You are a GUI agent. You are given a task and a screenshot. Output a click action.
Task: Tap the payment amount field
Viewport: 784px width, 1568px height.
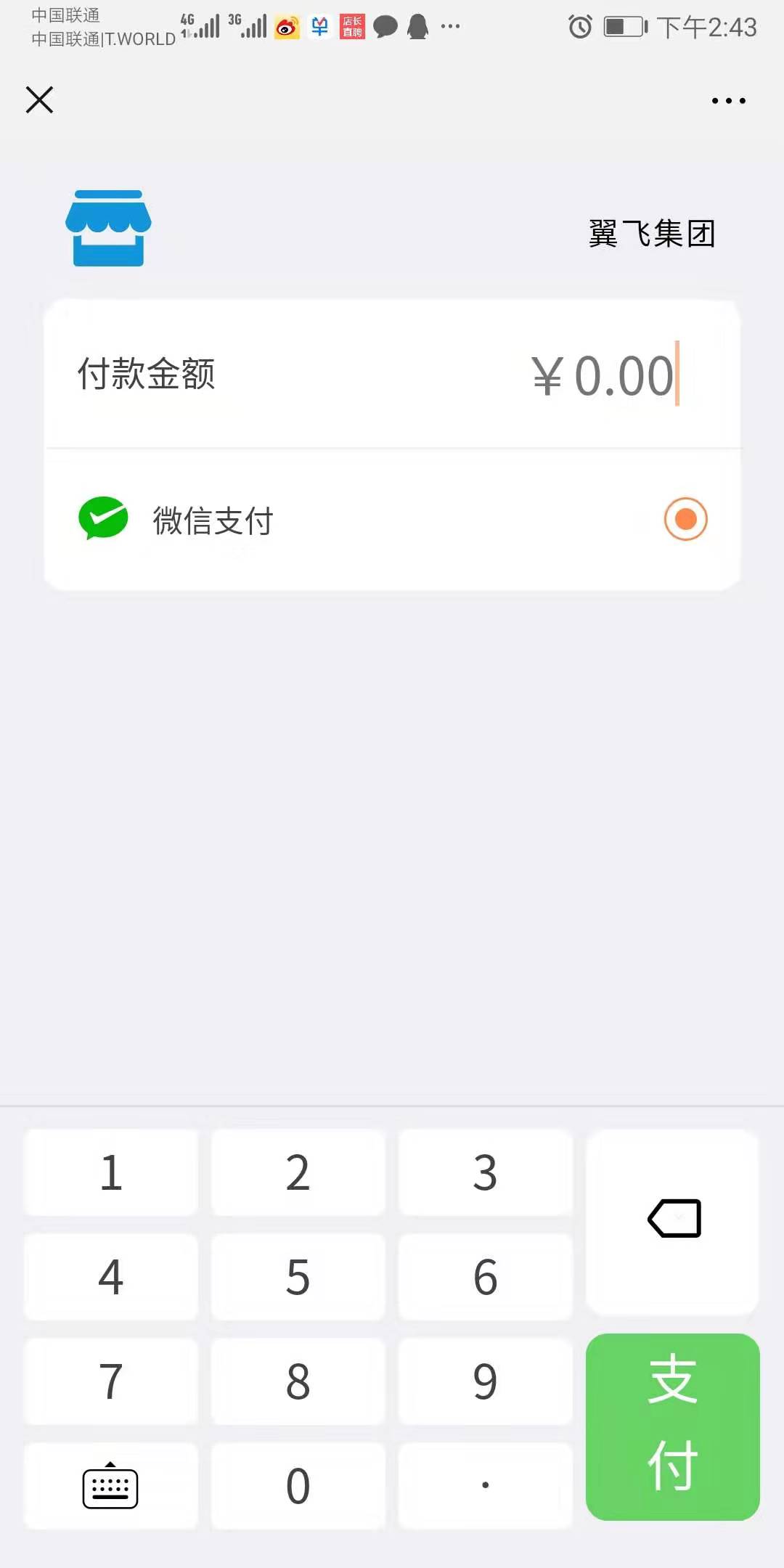[x=392, y=375]
